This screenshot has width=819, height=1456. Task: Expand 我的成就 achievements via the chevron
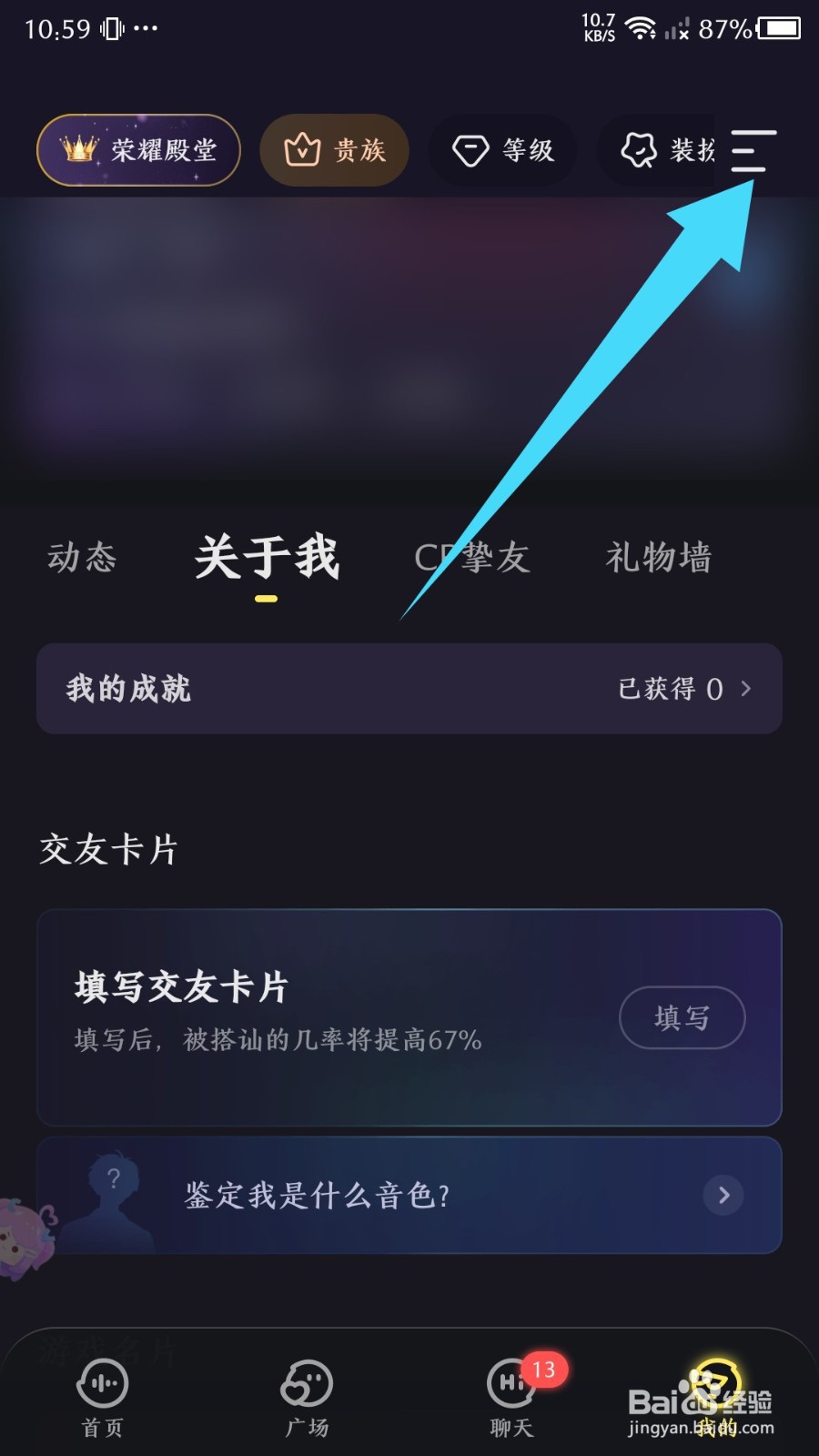click(748, 689)
